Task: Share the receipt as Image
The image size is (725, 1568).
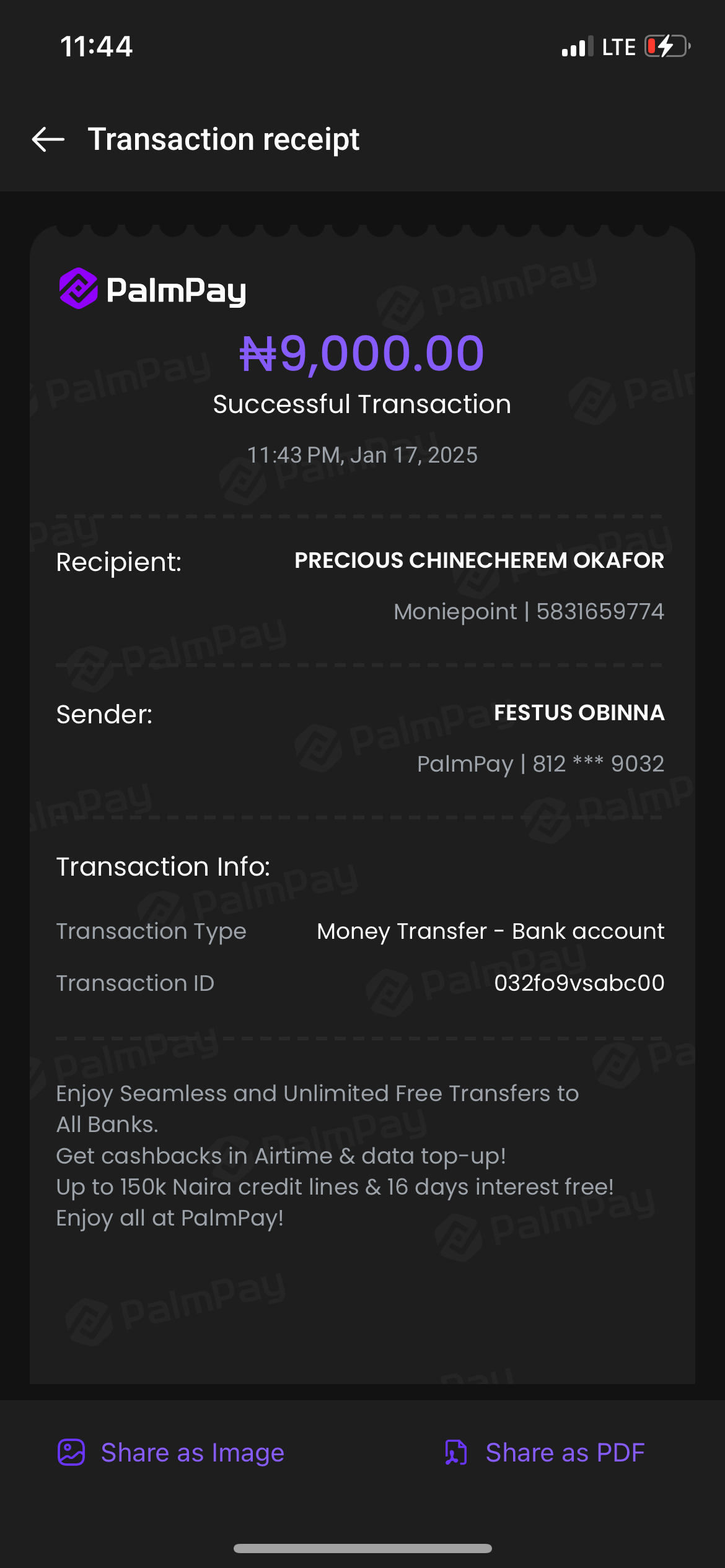Action: coord(171,1453)
